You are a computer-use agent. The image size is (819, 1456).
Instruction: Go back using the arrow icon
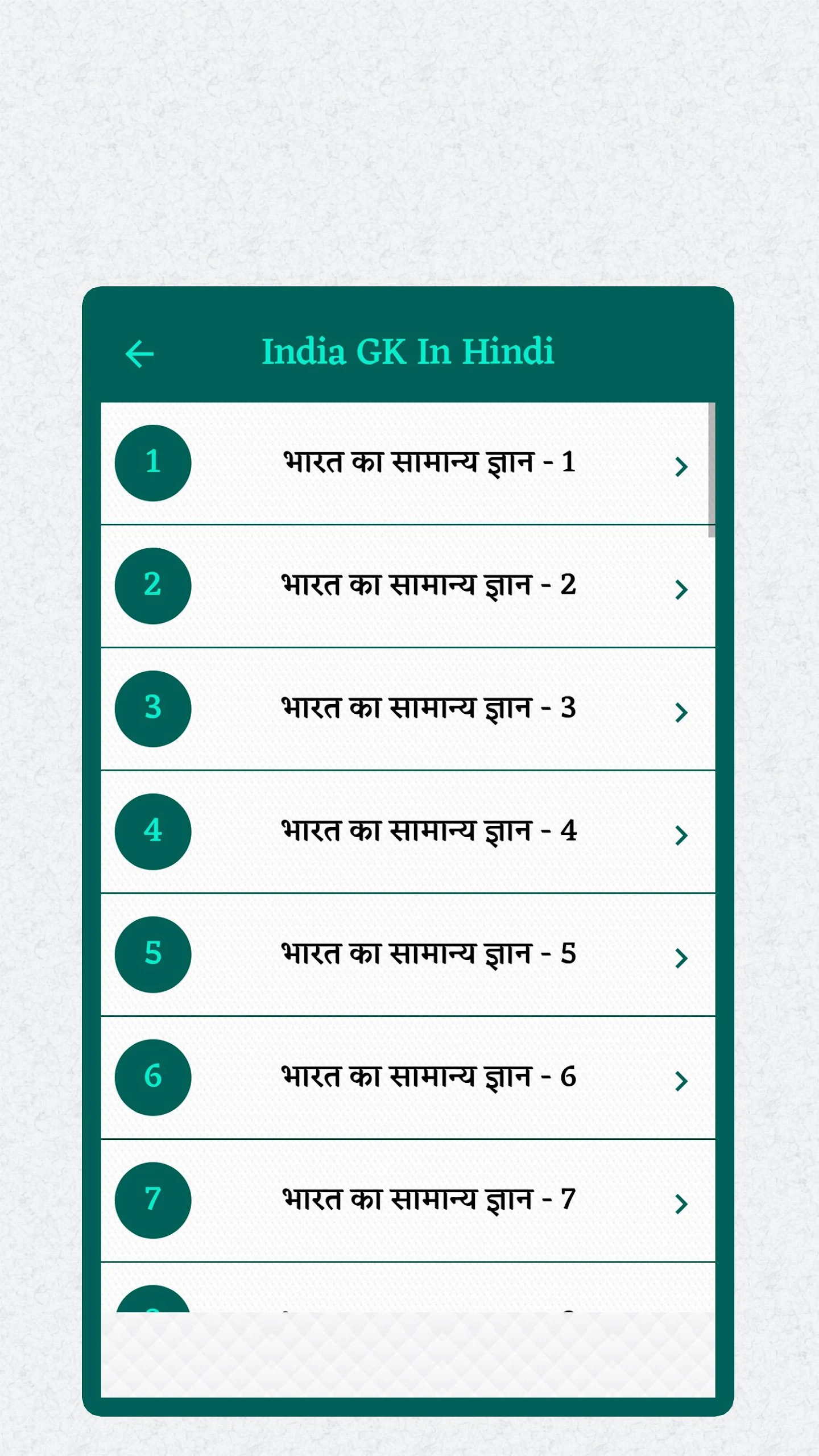coord(139,354)
